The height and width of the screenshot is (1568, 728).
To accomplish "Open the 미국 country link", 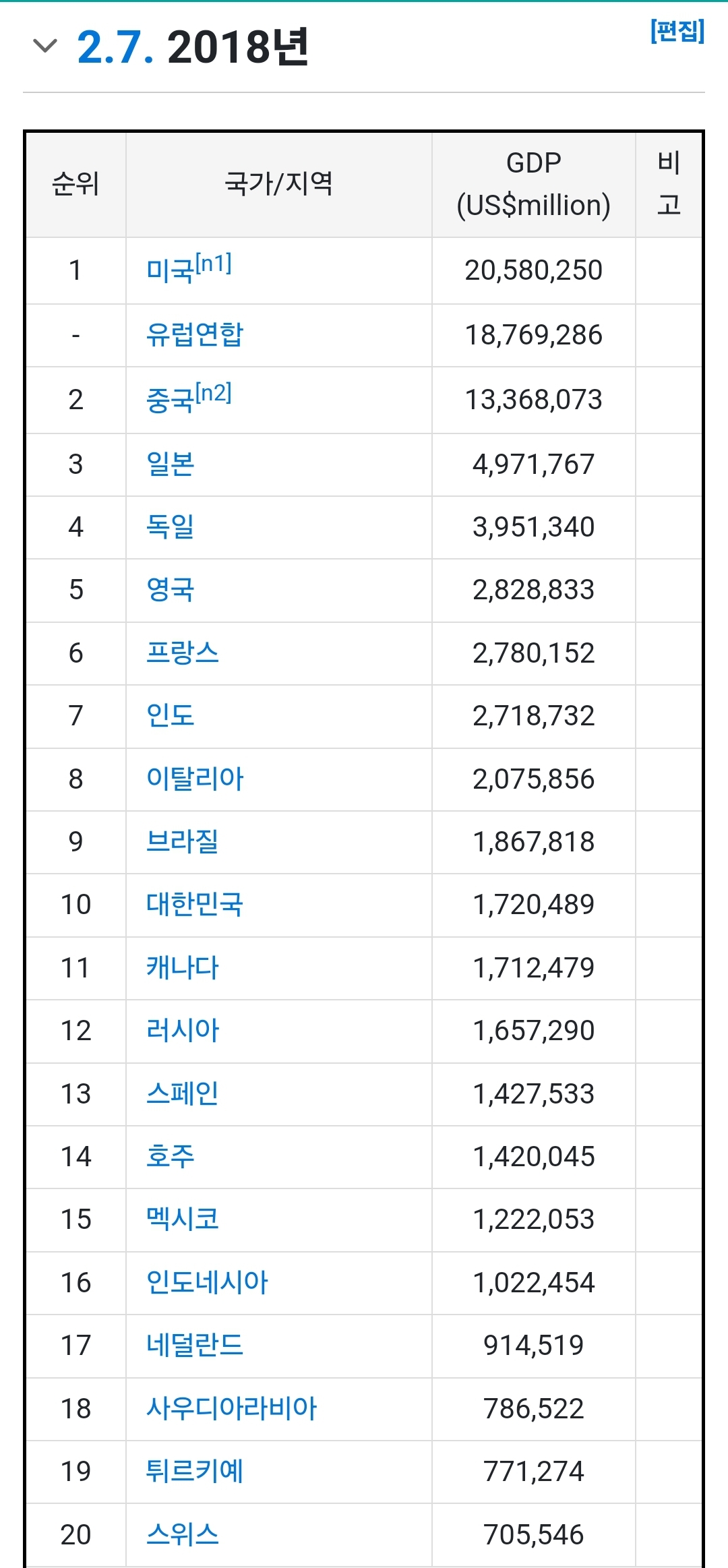I will [x=170, y=271].
